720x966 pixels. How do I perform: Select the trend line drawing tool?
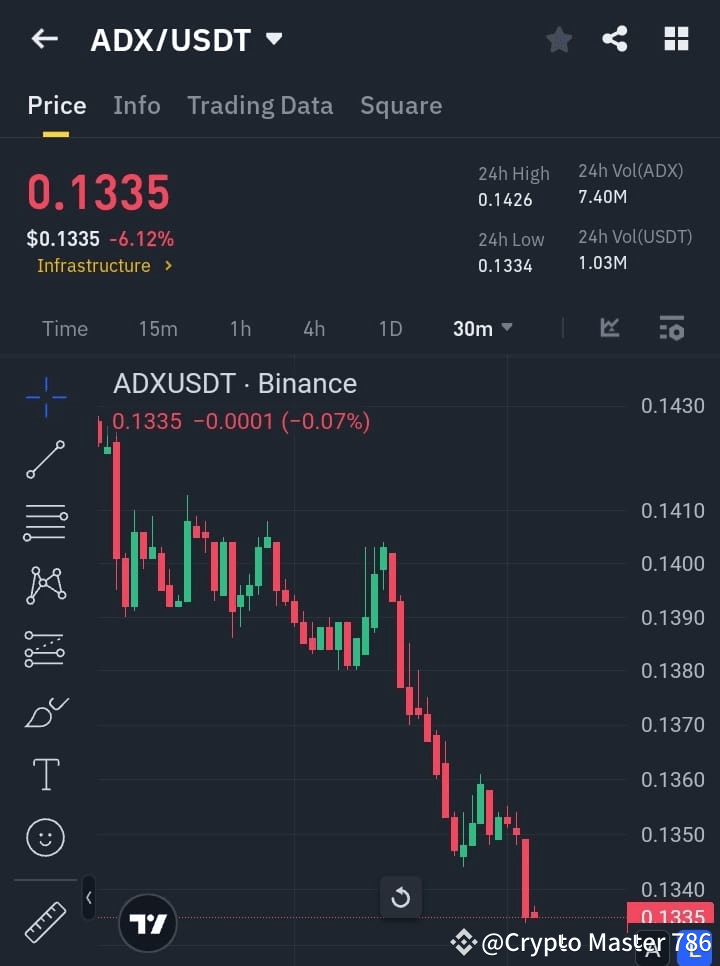pyautogui.click(x=45, y=460)
